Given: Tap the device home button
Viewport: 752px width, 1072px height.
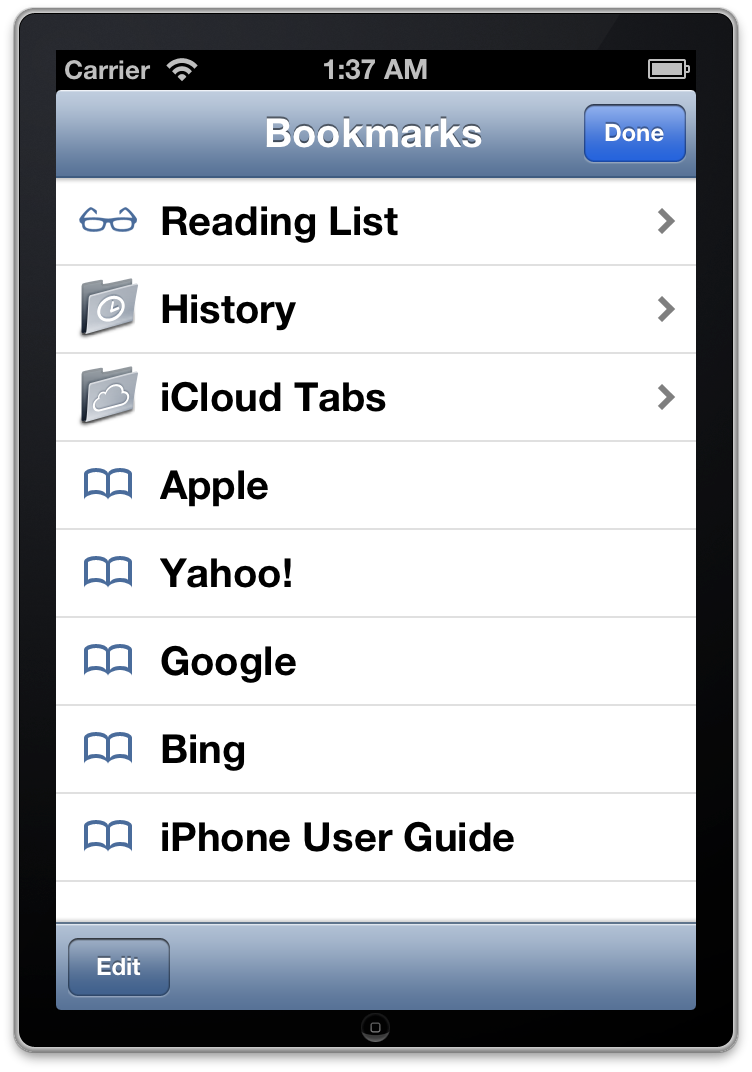Looking at the screenshot, I should (375, 1026).
